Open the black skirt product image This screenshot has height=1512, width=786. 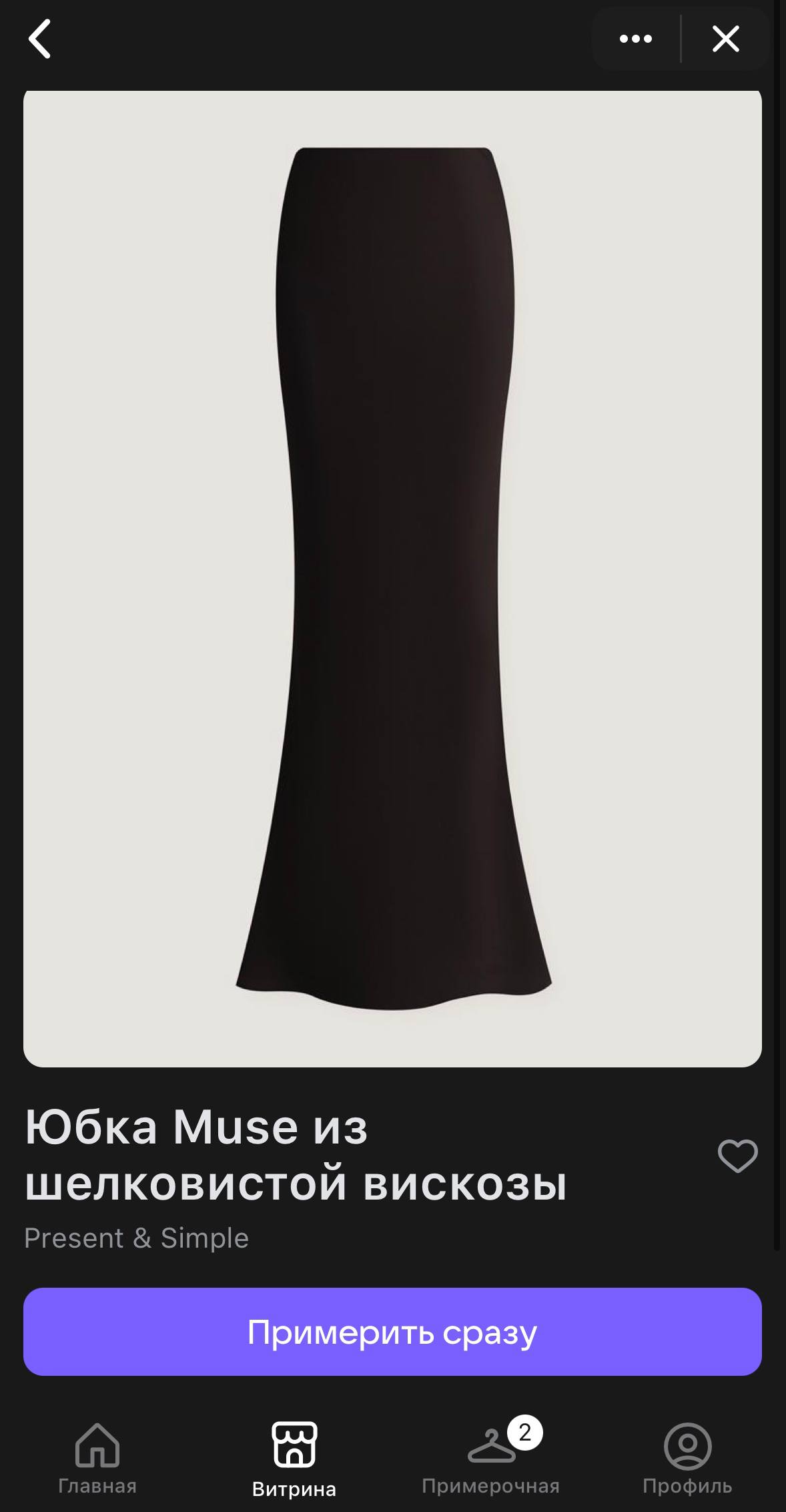click(x=392, y=578)
